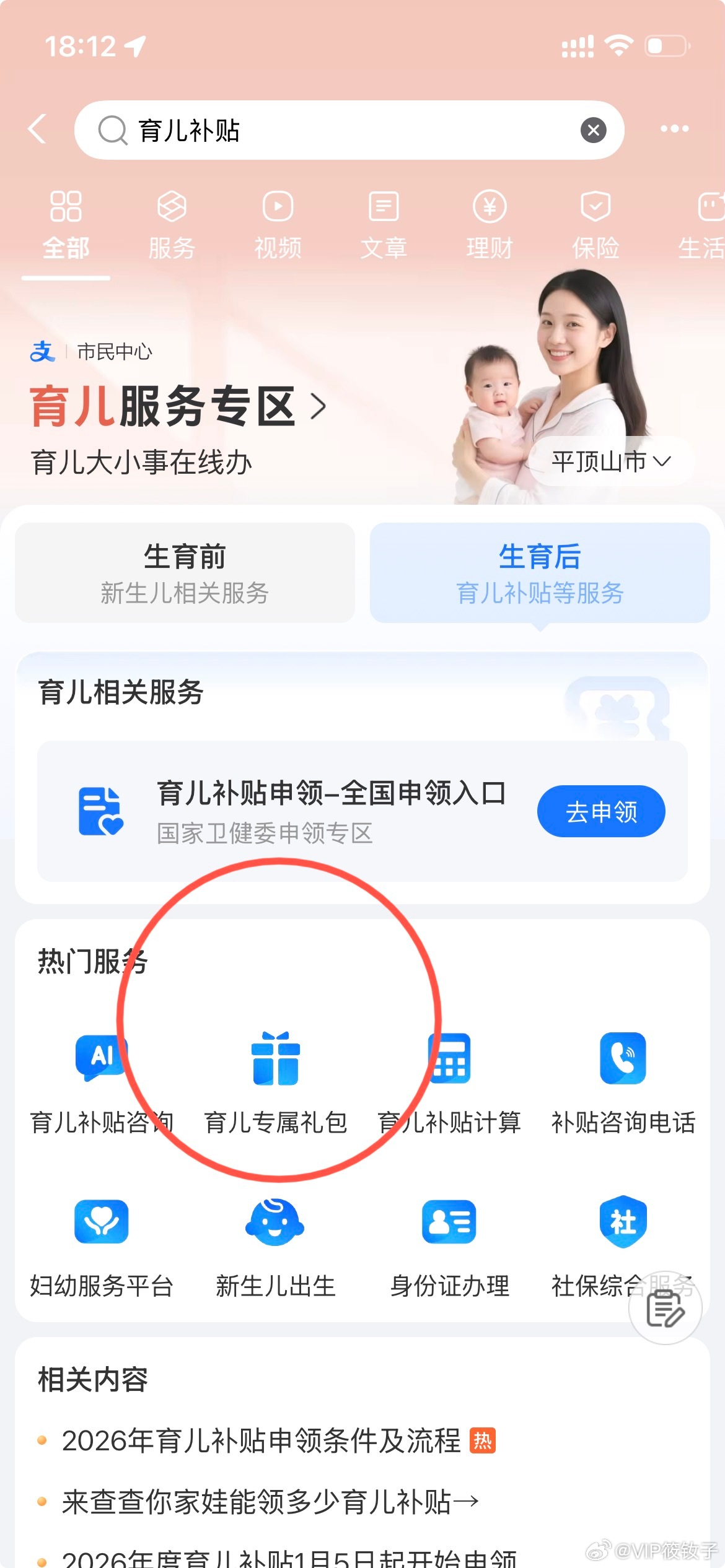Select the 生育后 segment
Image resolution: width=725 pixels, height=1568 pixels.
pyautogui.click(x=540, y=573)
